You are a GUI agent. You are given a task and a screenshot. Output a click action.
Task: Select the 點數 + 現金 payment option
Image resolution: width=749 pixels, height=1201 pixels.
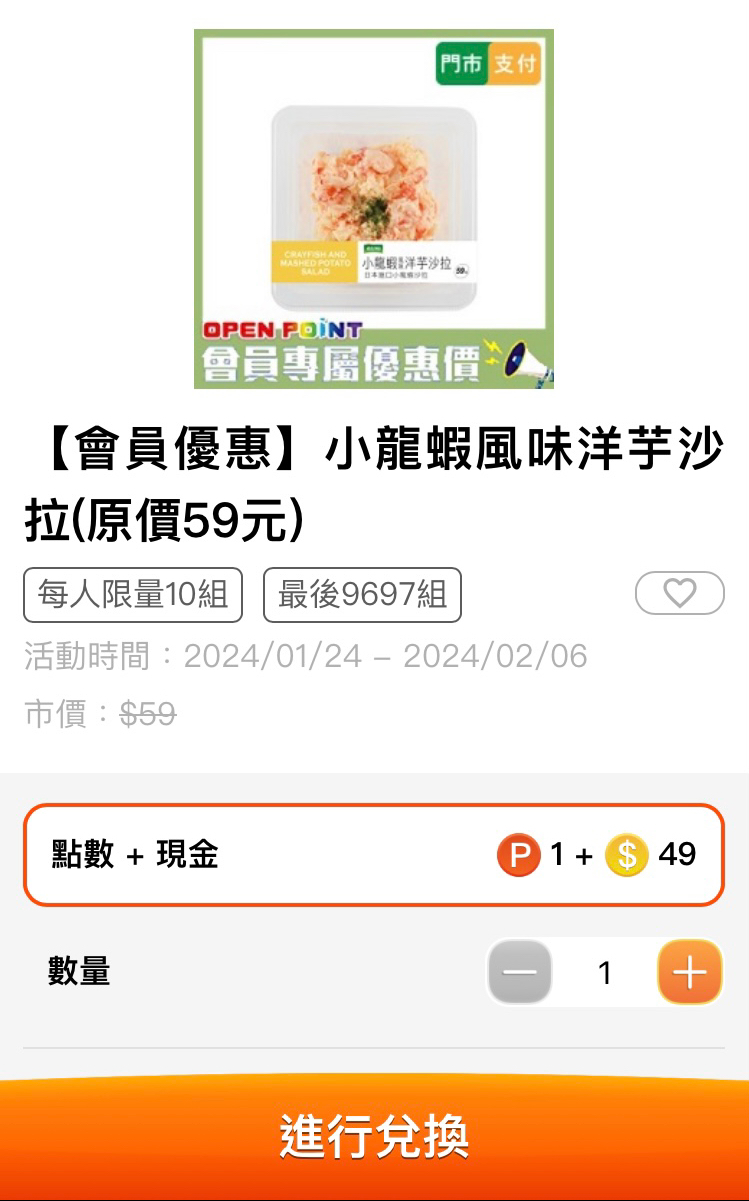pyautogui.click(x=374, y=855)
